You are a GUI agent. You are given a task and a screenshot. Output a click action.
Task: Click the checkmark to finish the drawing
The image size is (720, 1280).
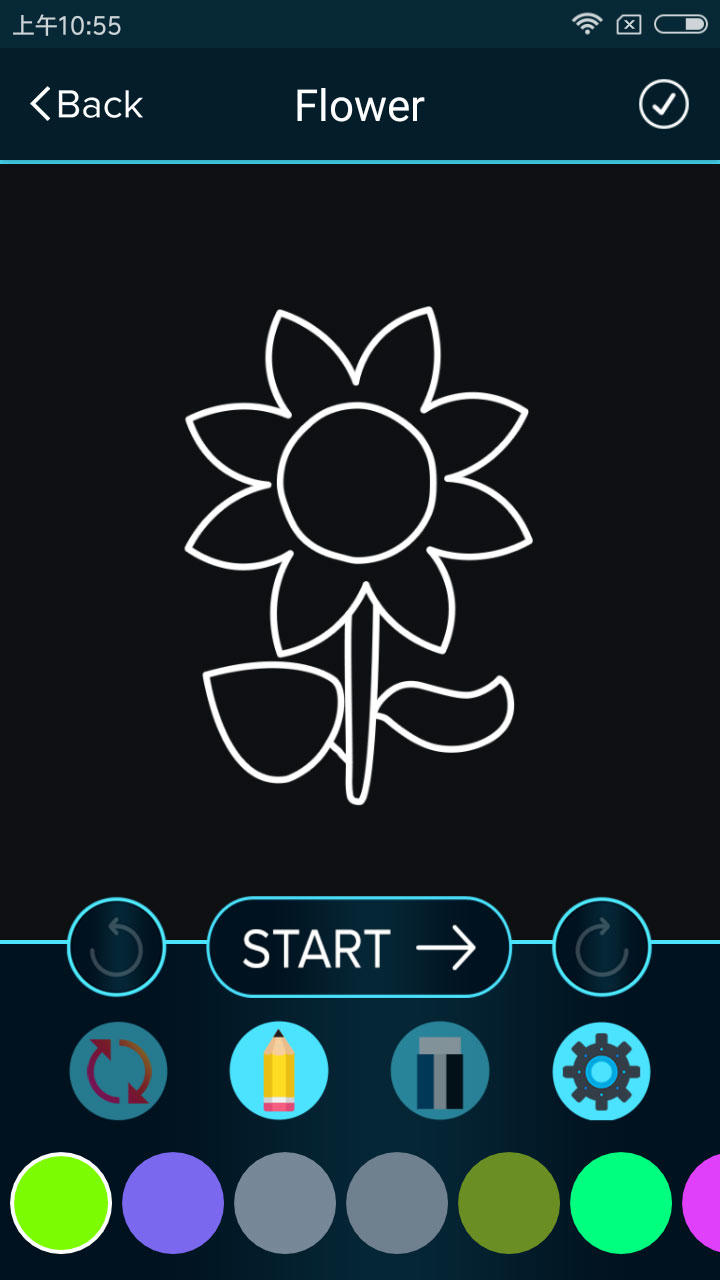pyautogui.click(x=663, y=105)
